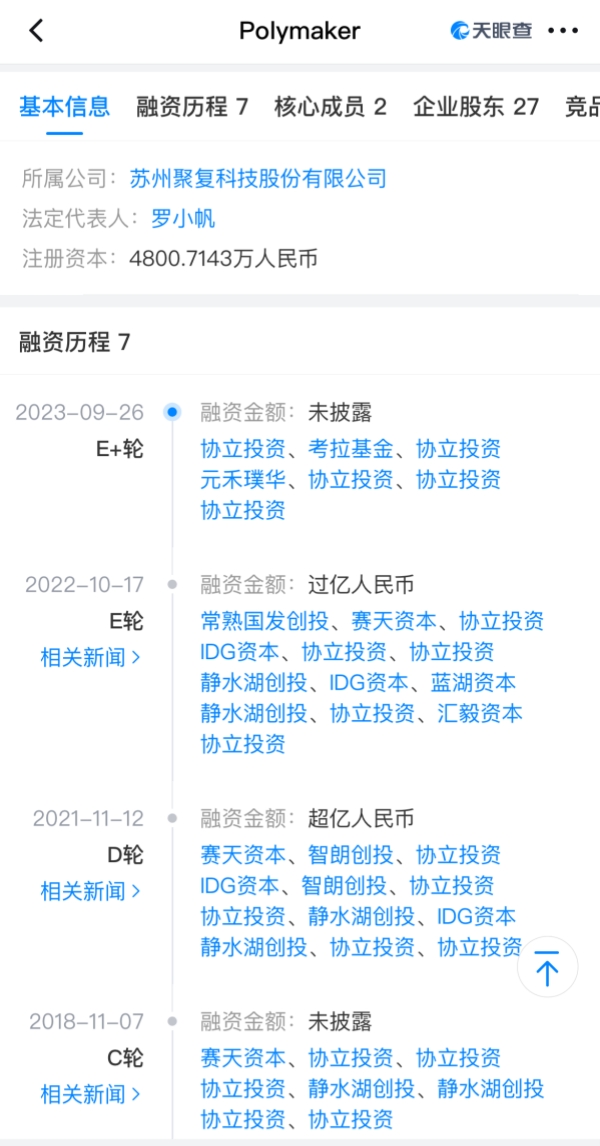600x1146 pixels.
Task: Open company link 苏州聚复科技股份有限公司
Action: pyautogui.click(x=258, y=179)
